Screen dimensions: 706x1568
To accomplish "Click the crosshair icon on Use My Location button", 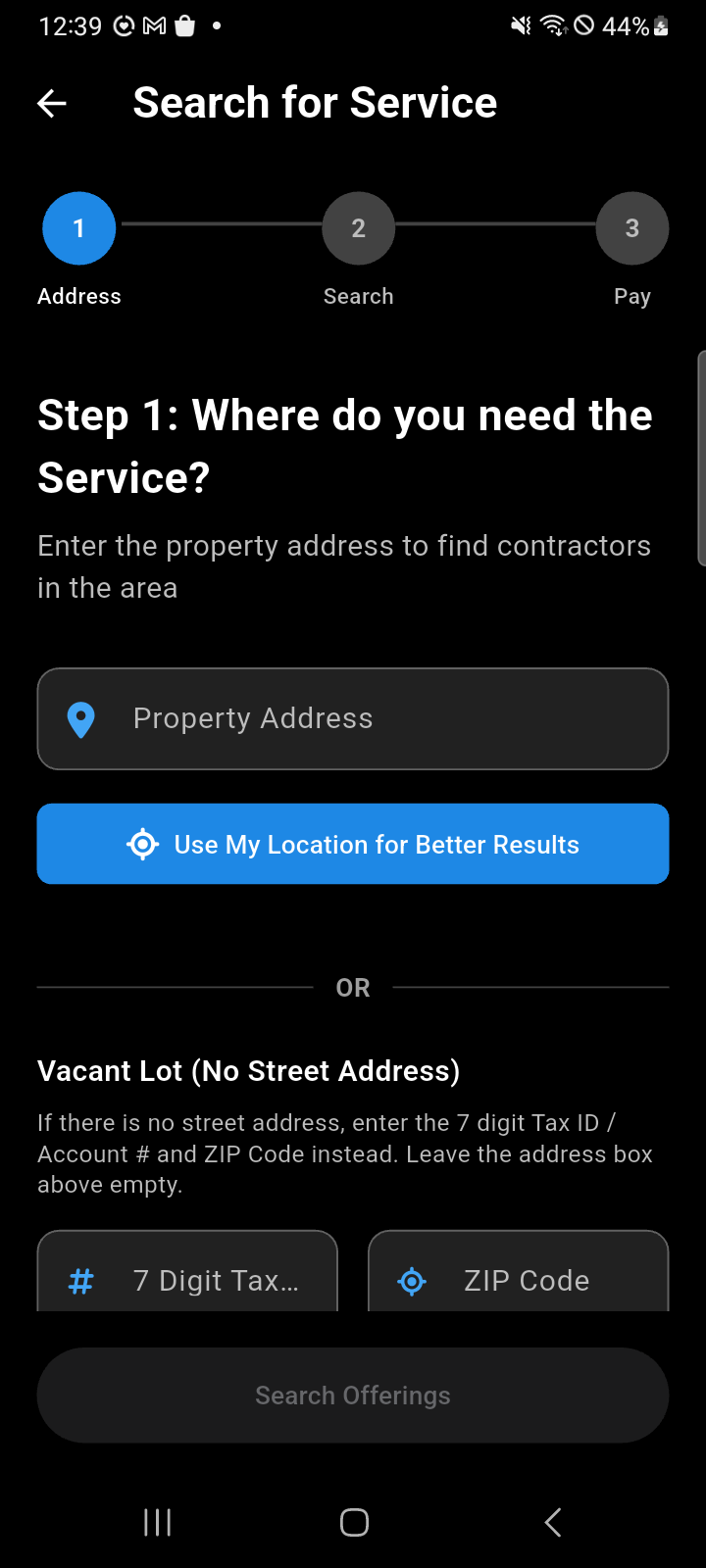I will (x=143, y=844).
